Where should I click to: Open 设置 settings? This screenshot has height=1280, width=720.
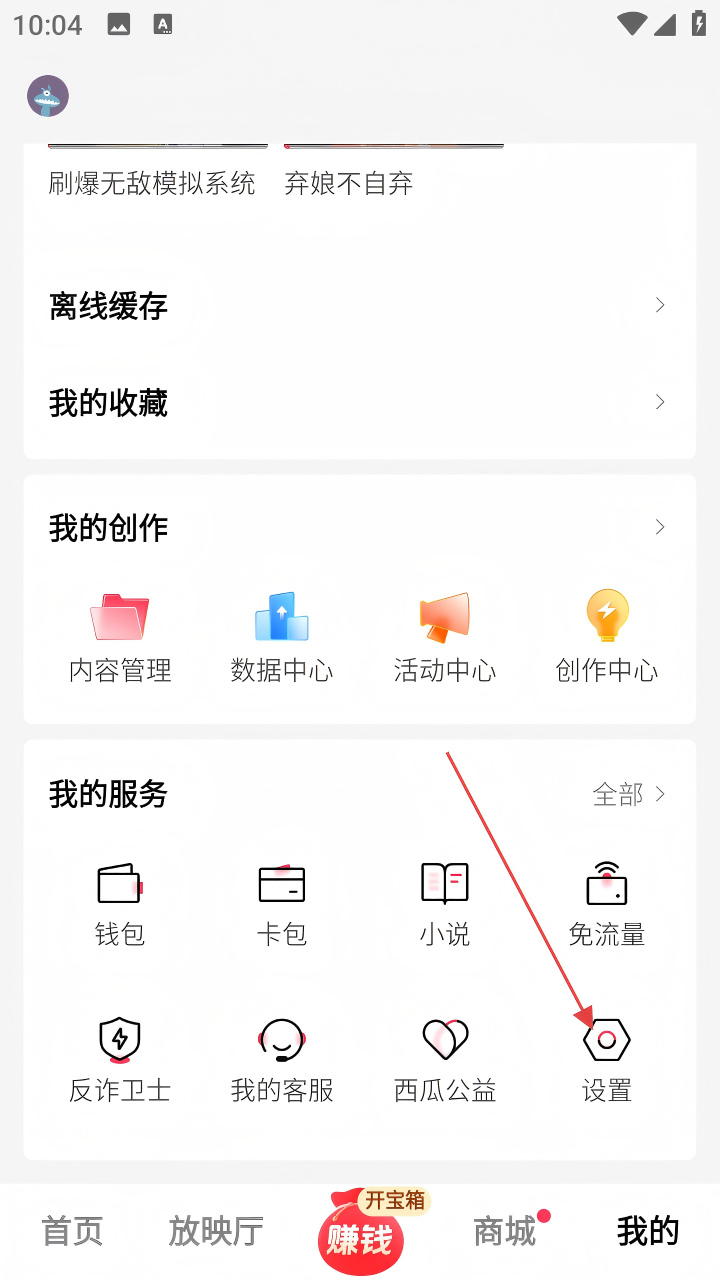tap(607, 1059)
